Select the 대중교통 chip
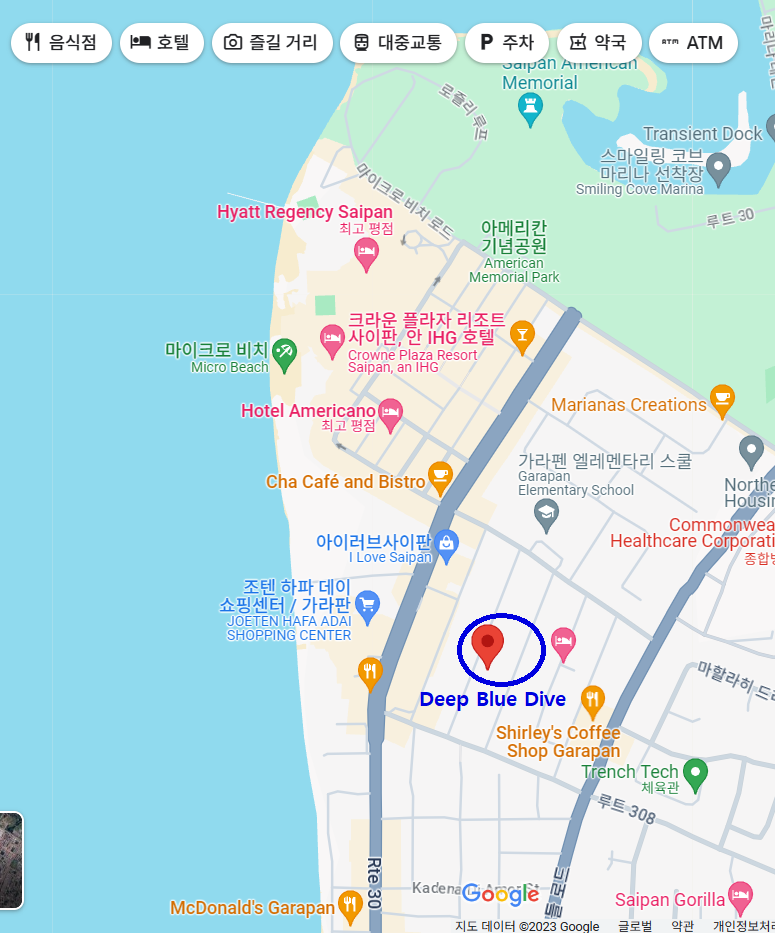The width and height of the screenshot is (775, 933). click(x=398, y=42)
